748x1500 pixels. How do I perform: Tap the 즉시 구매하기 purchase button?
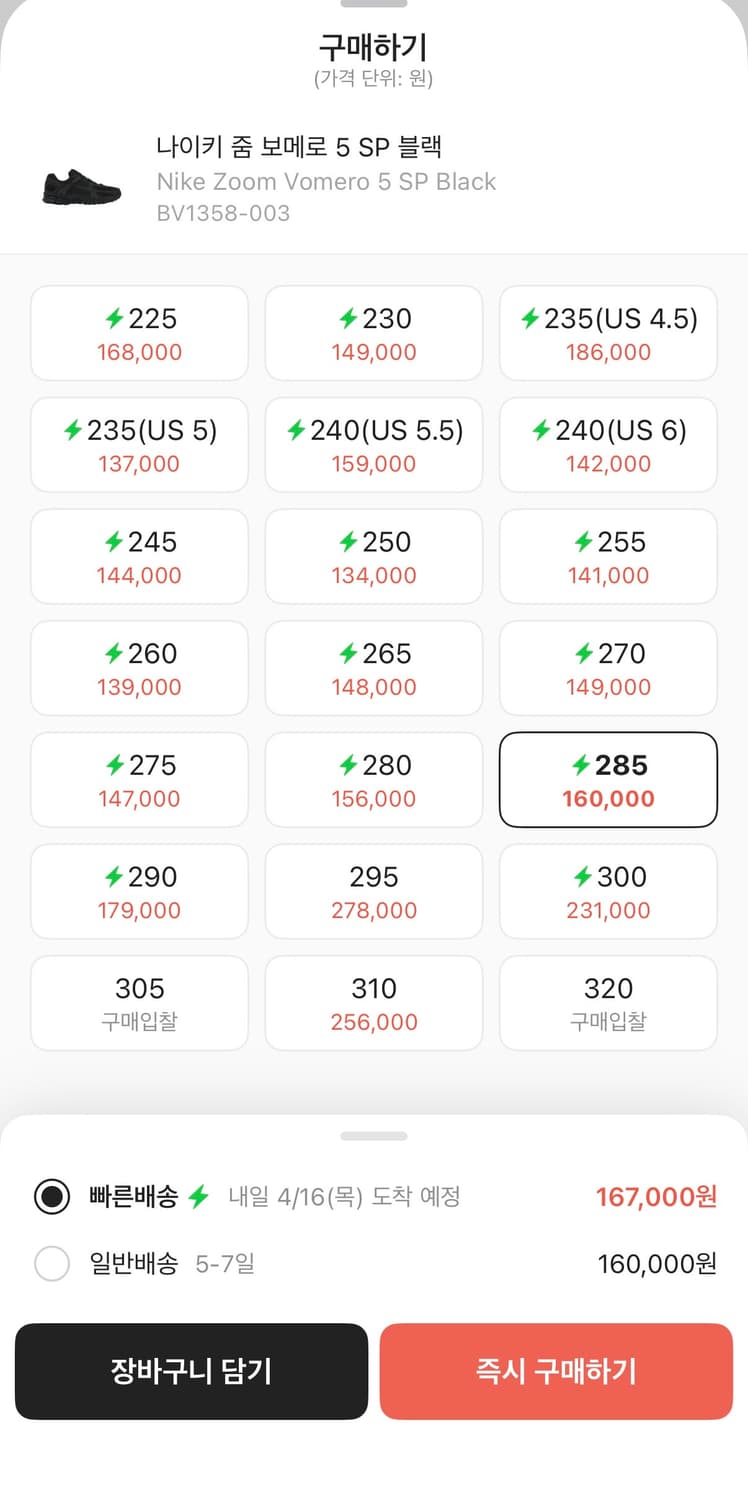pyautogui.click(x=556, y=1371)
